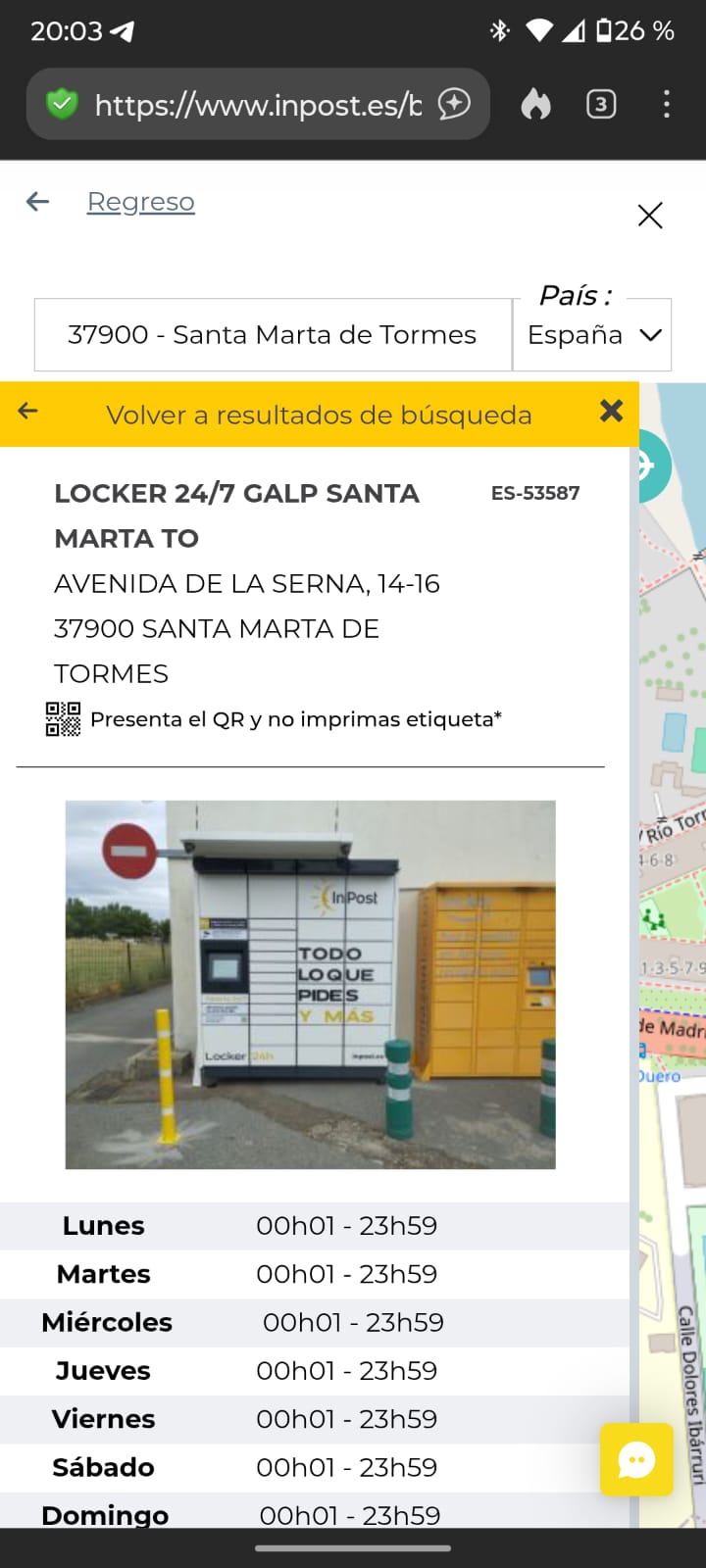Go back using the arrow beside Regreso
The height and width of the screenshot is (1568, 706).
pos(37,202)
